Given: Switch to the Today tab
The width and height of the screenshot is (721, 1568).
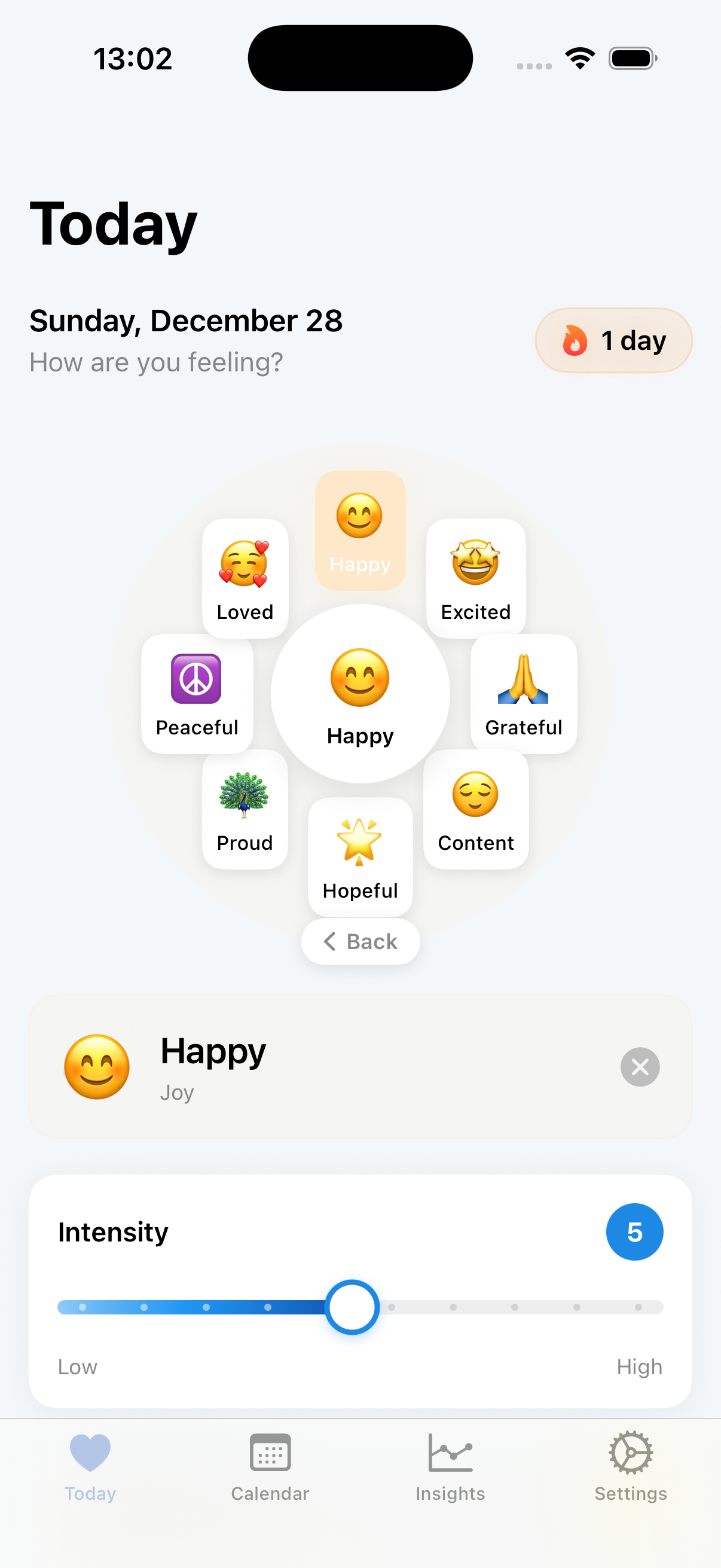Looking at the screenshot, I should coord(90,1467).
